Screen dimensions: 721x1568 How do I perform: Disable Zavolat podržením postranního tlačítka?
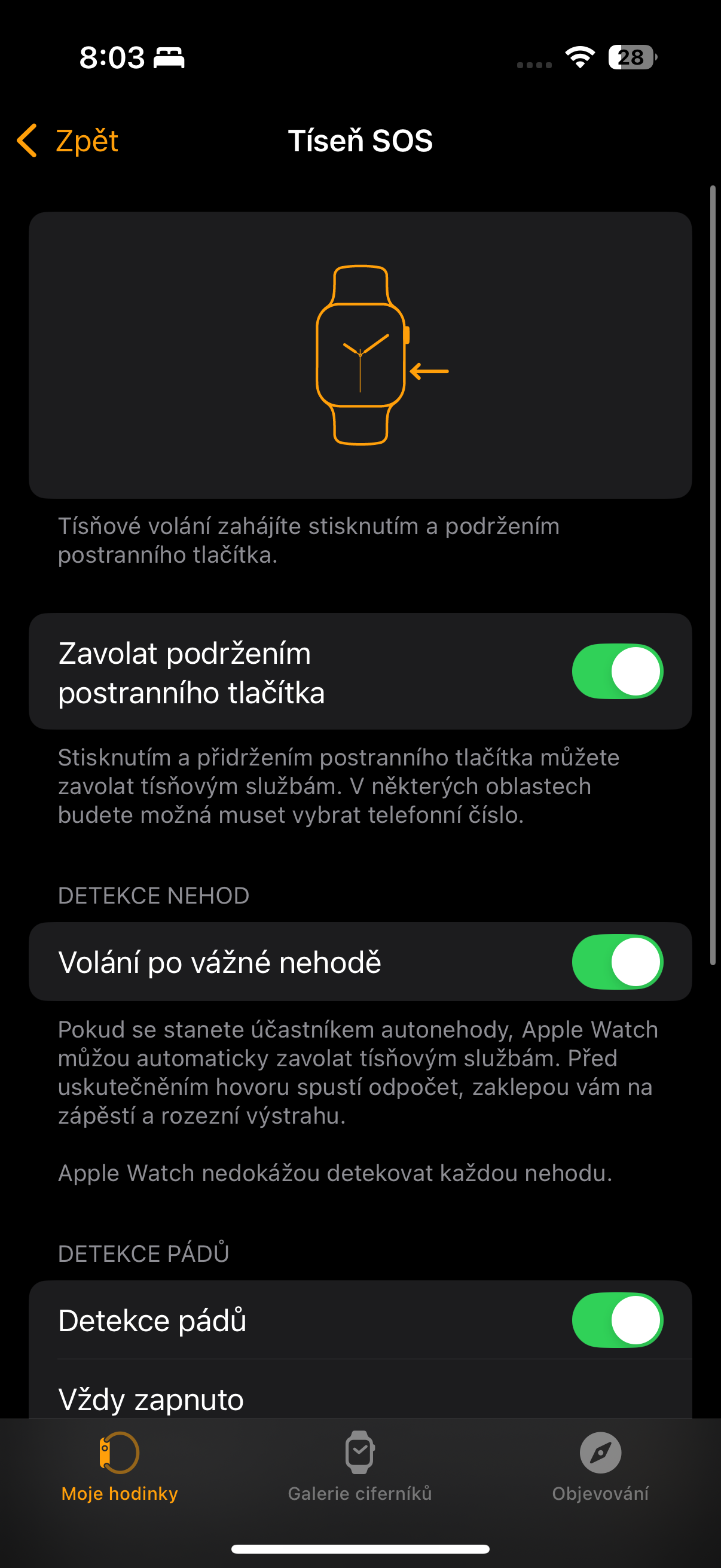[x=618, y=670]
